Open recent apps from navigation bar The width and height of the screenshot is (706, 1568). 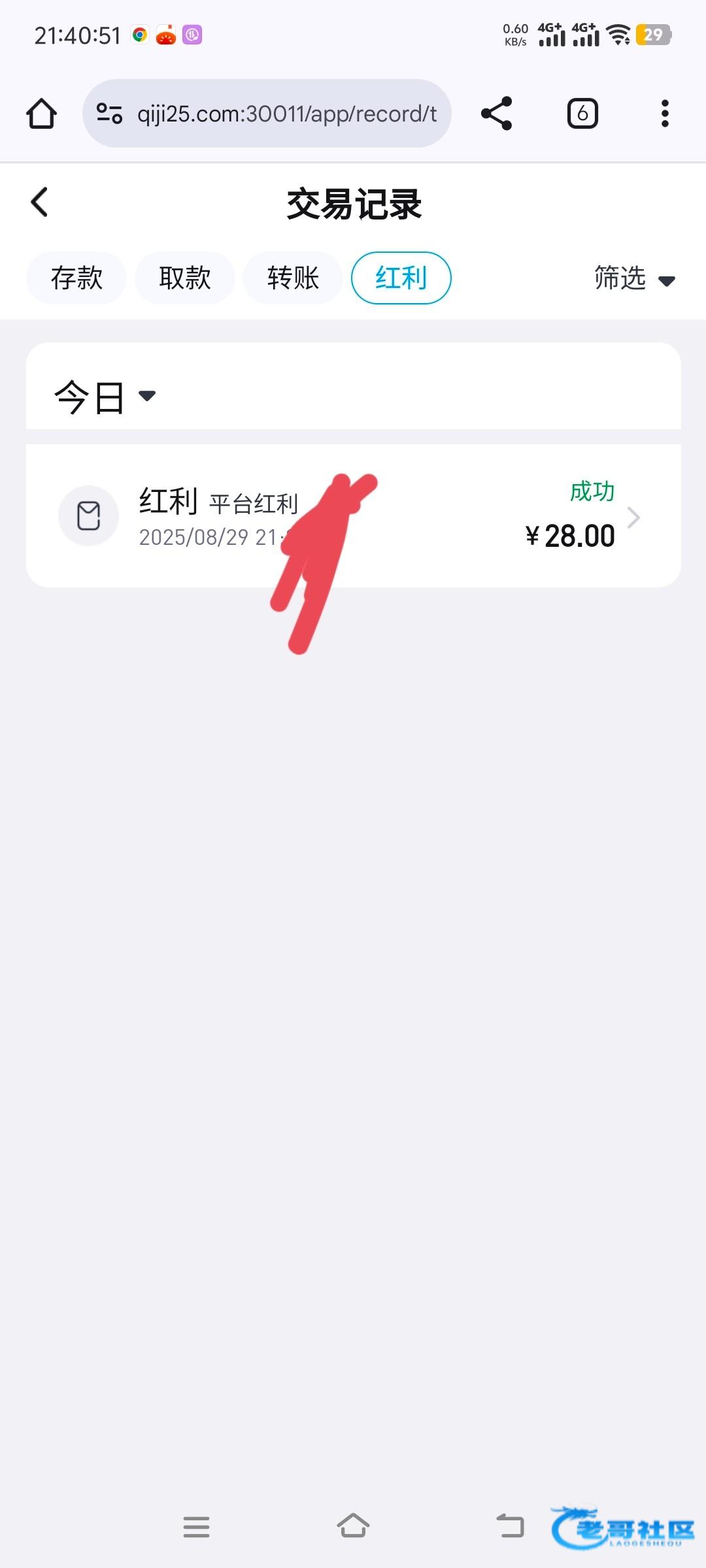coord(196,1527)
